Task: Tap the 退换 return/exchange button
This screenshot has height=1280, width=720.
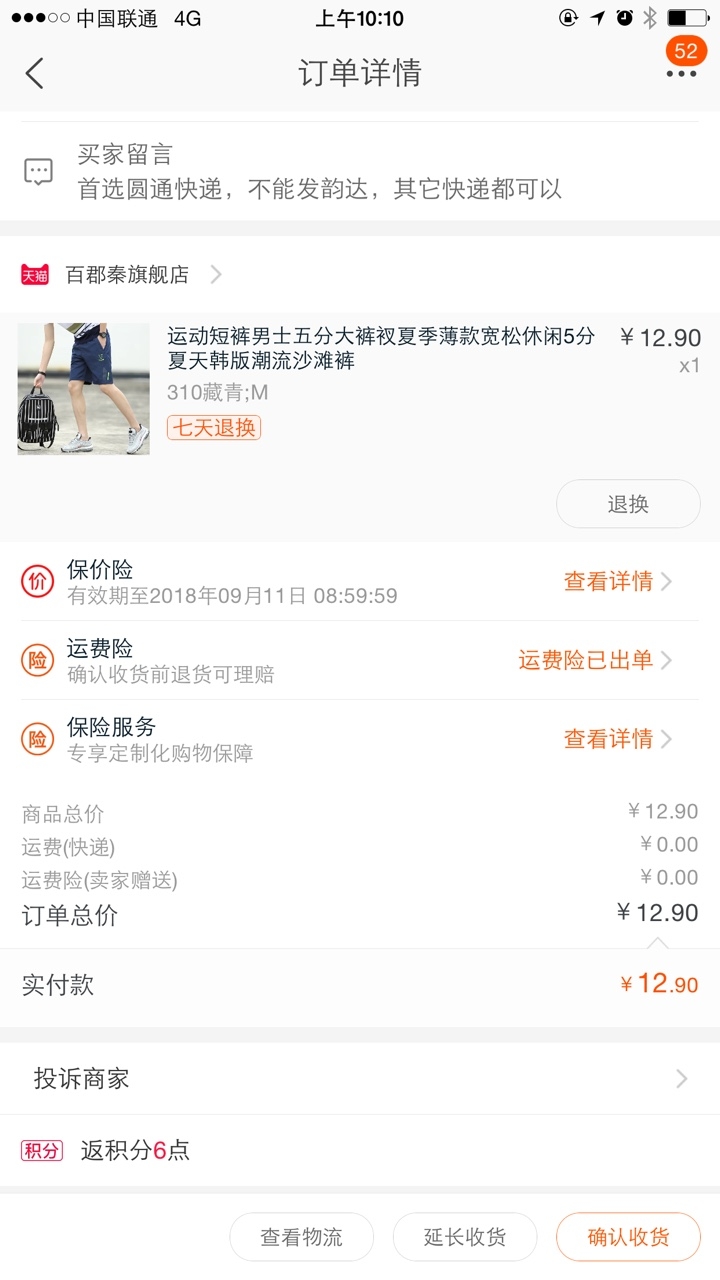Action: pyautogui.click(x=628, y=504)
